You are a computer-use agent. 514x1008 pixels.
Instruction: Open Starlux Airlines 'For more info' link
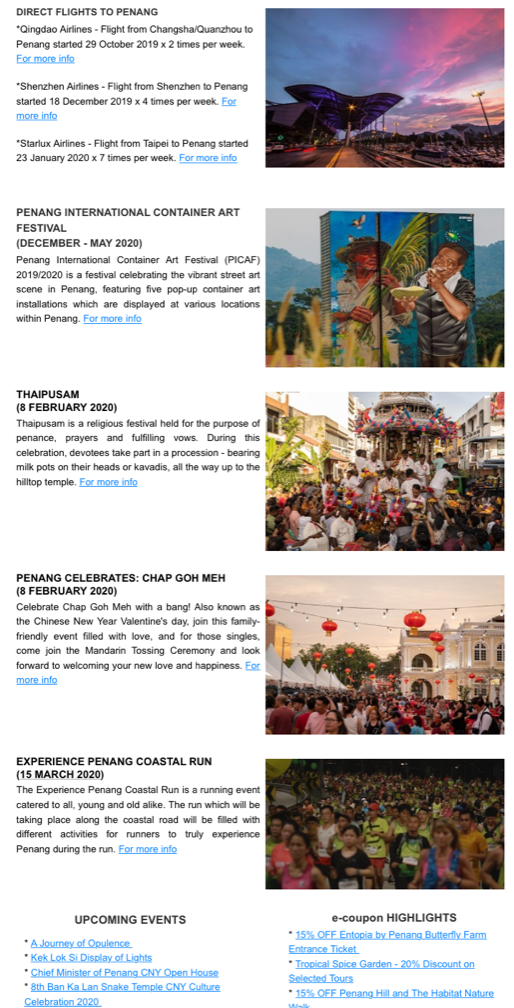[208, 158]
